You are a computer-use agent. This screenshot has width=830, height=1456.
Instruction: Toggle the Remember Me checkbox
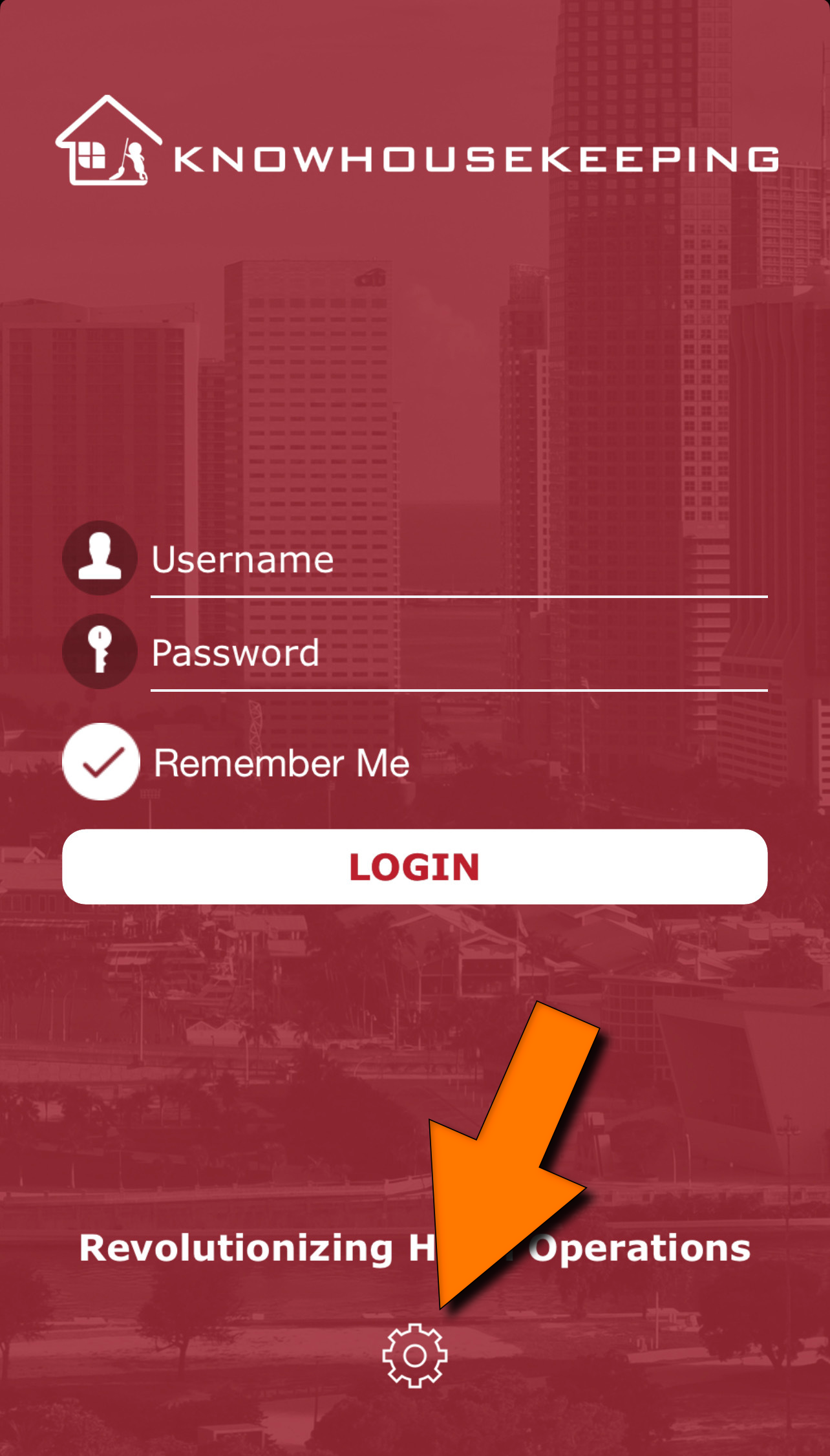tap(101, 762)
